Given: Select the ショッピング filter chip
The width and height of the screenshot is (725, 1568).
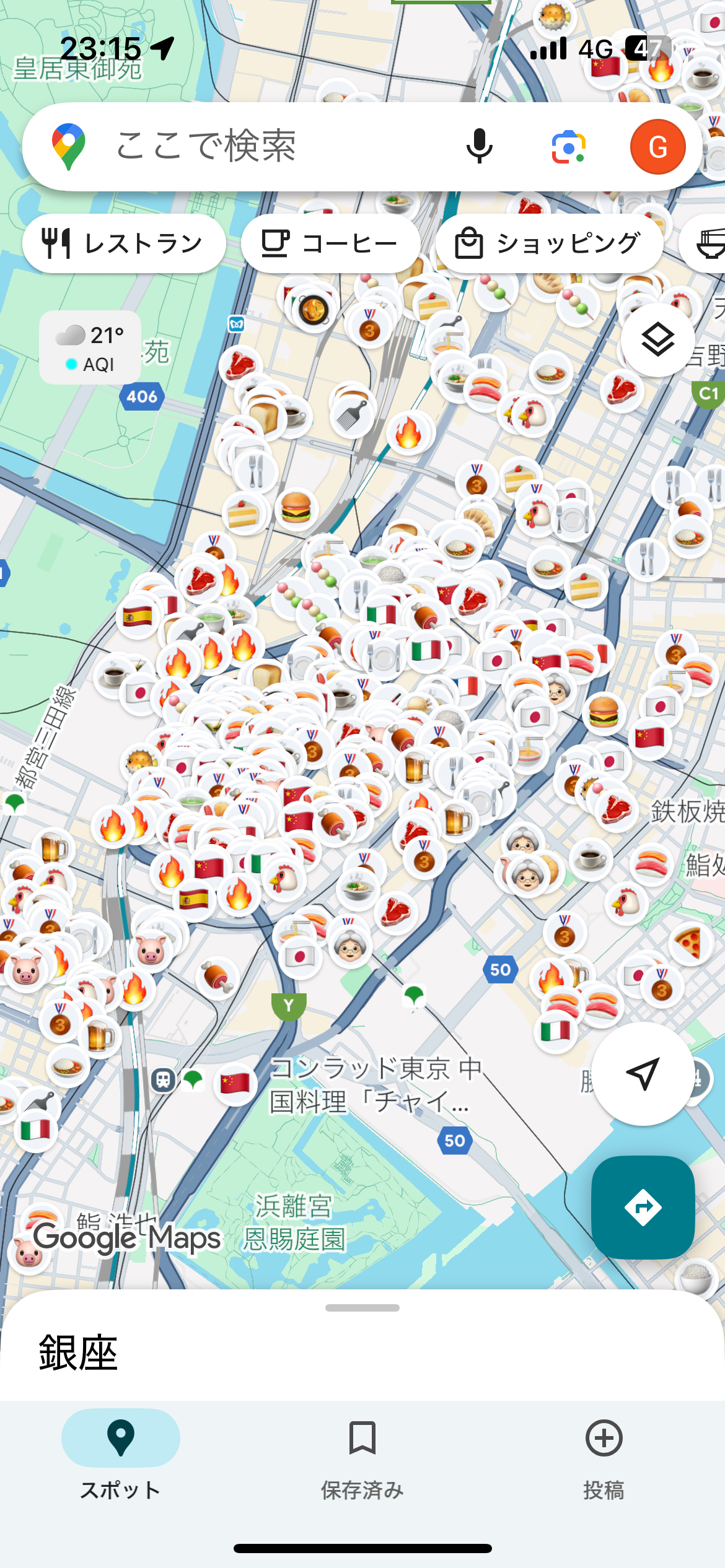Looking at the screenshot, I should [x=549, y=243].
